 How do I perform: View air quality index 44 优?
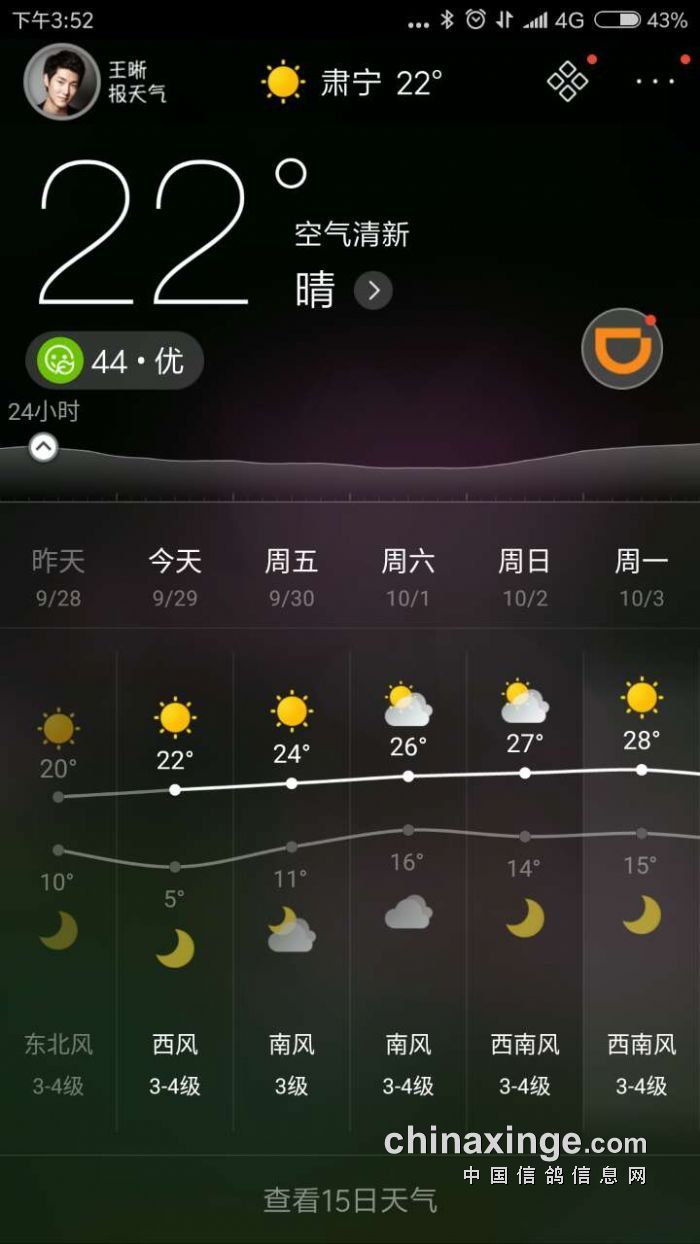[114, 360]
